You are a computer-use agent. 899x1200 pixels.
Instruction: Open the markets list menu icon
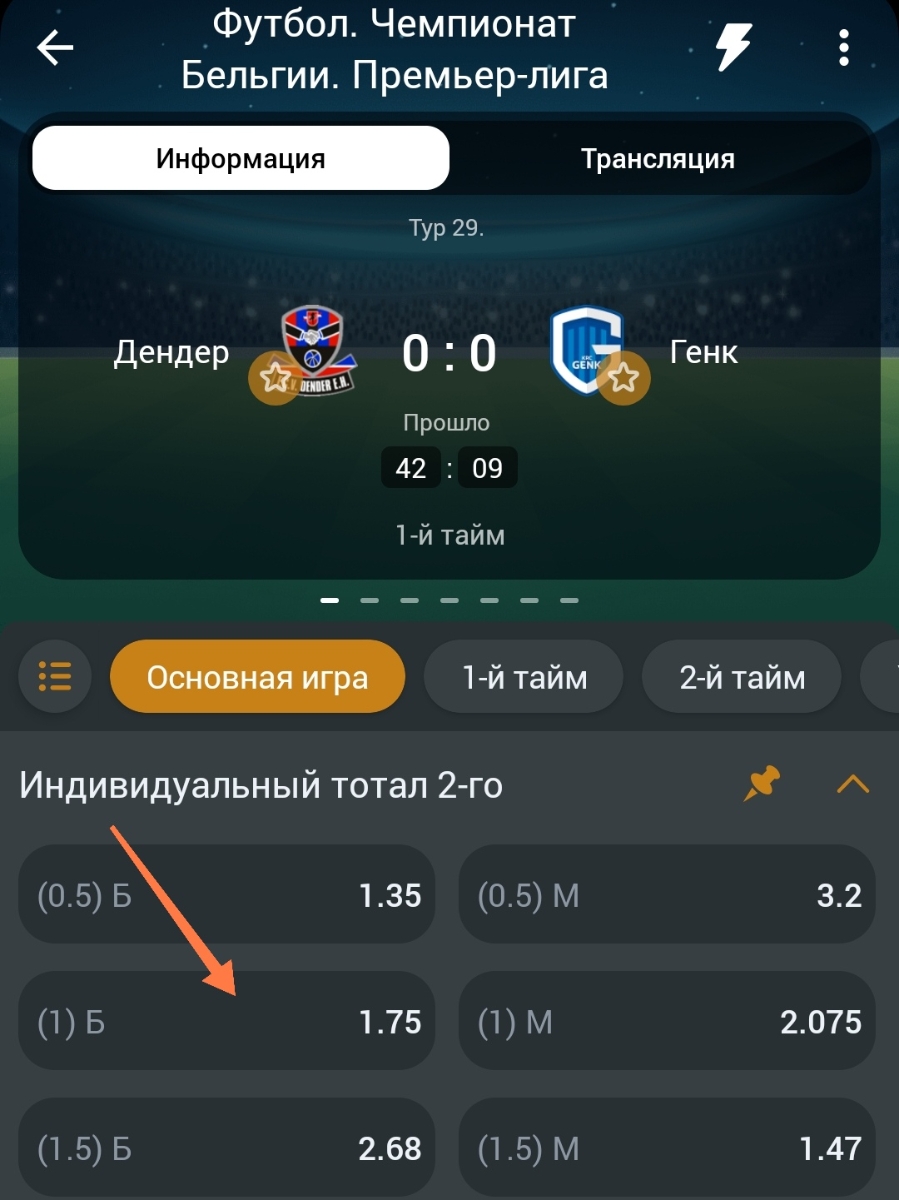click(x=55, y=677)
